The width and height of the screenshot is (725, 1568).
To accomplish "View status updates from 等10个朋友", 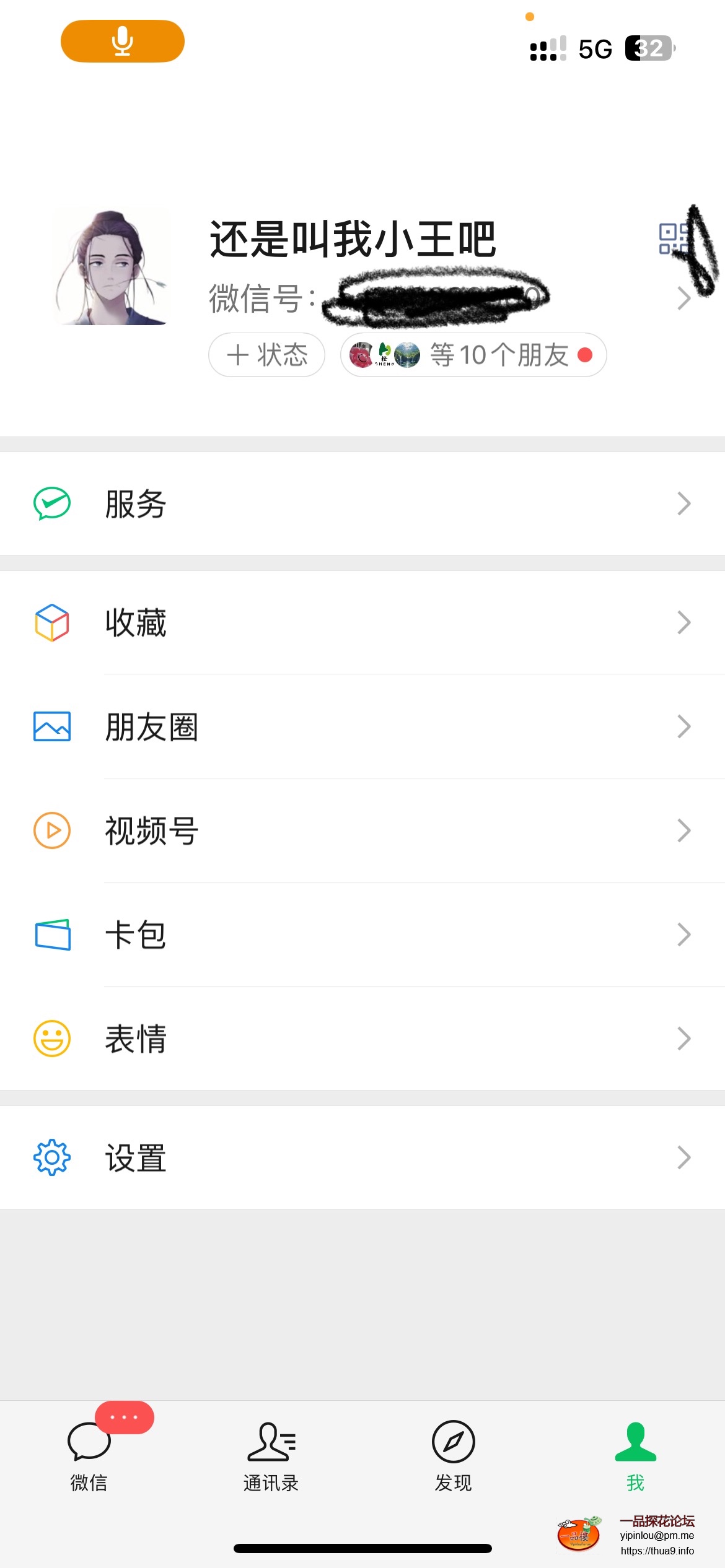I will tap(473, 355).
